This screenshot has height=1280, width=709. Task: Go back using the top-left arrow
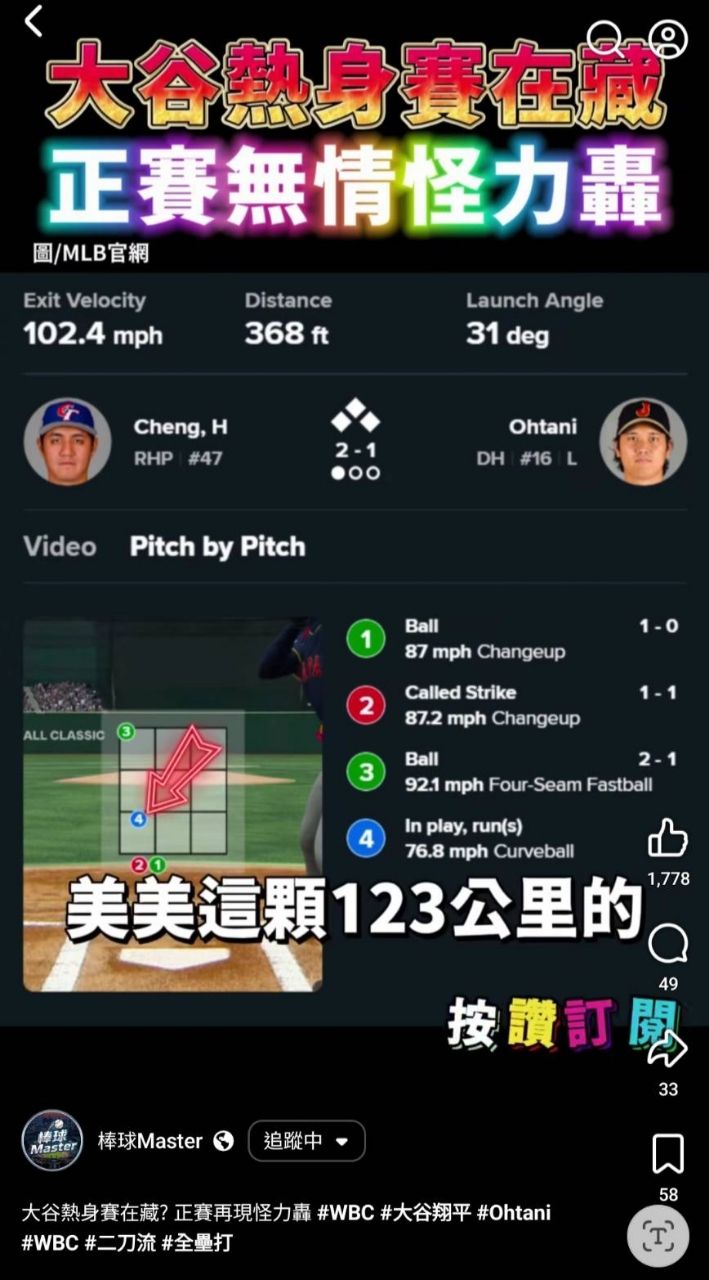pos(34,21)
